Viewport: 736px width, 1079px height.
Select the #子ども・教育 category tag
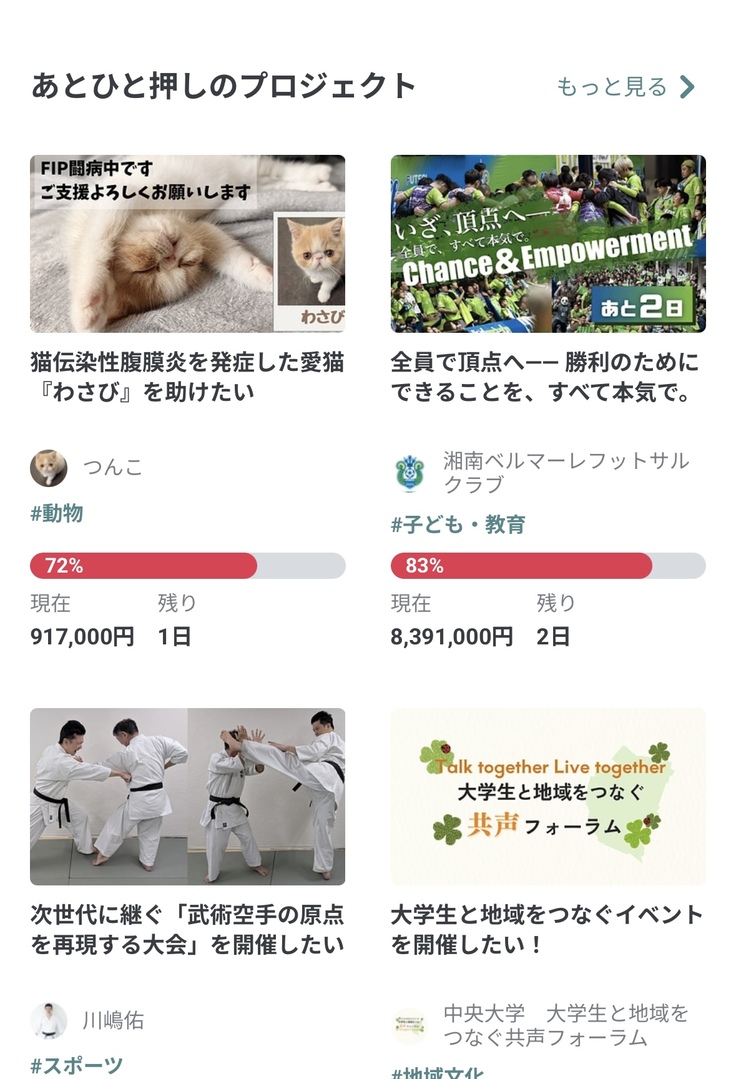pos(458,524)
